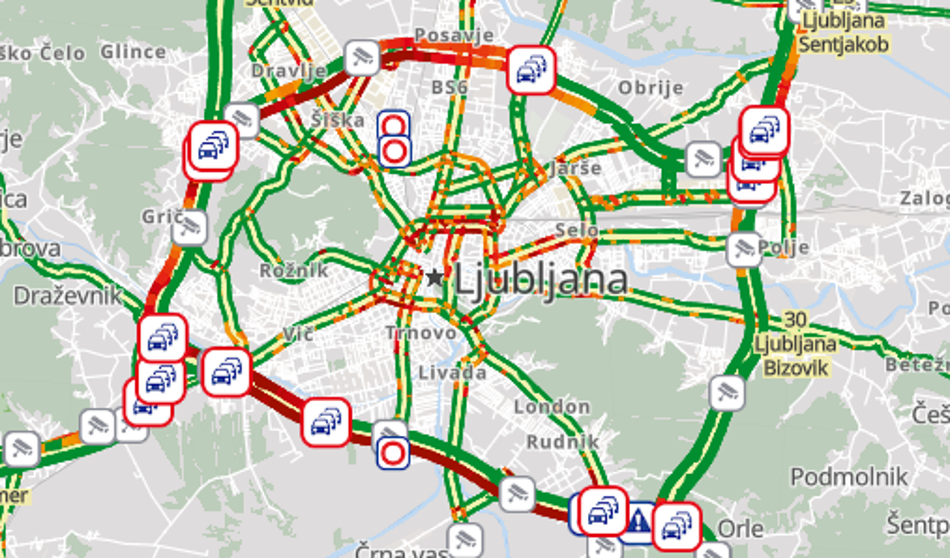View the traffic camera marker near Rudnik
Image resolution: width=950 pixels, height=558 pixels.
[517, 491]
